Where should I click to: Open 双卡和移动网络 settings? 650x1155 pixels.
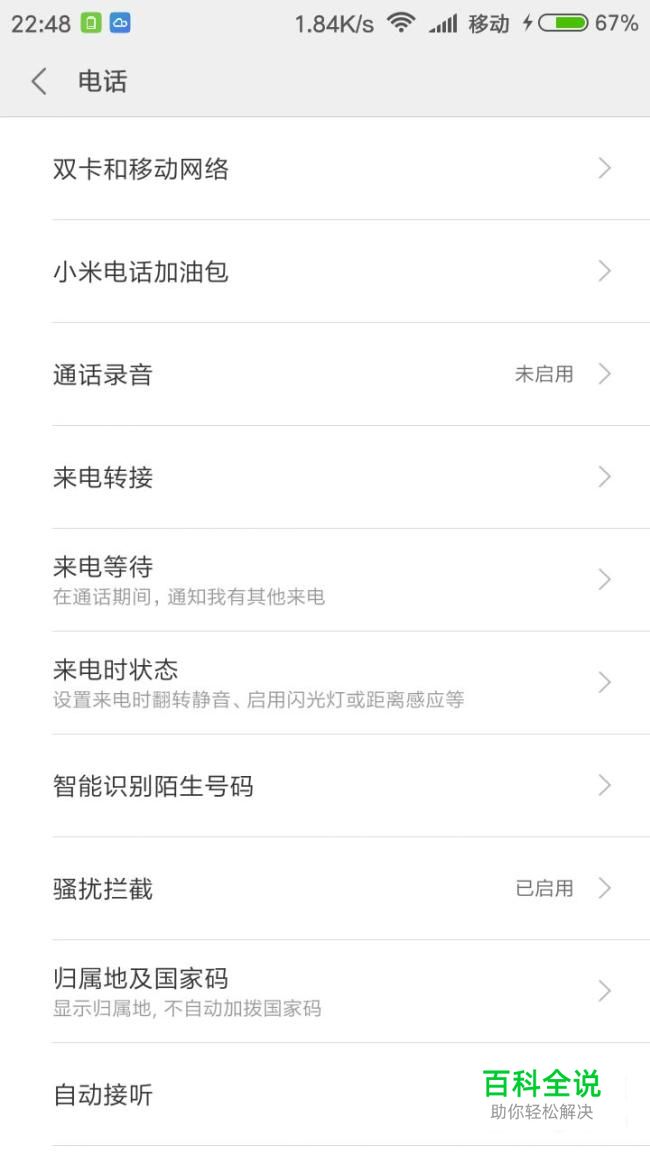coord(325,169)
